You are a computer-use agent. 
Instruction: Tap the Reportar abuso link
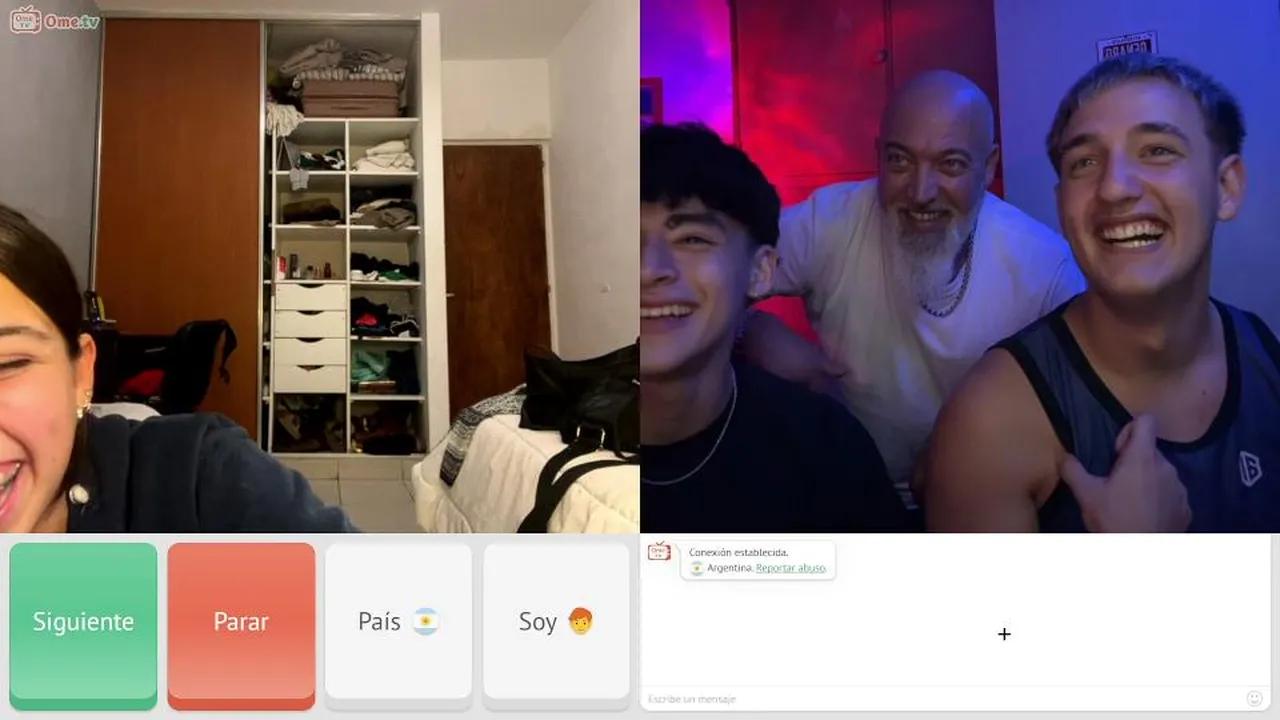(x=790, y=568)
